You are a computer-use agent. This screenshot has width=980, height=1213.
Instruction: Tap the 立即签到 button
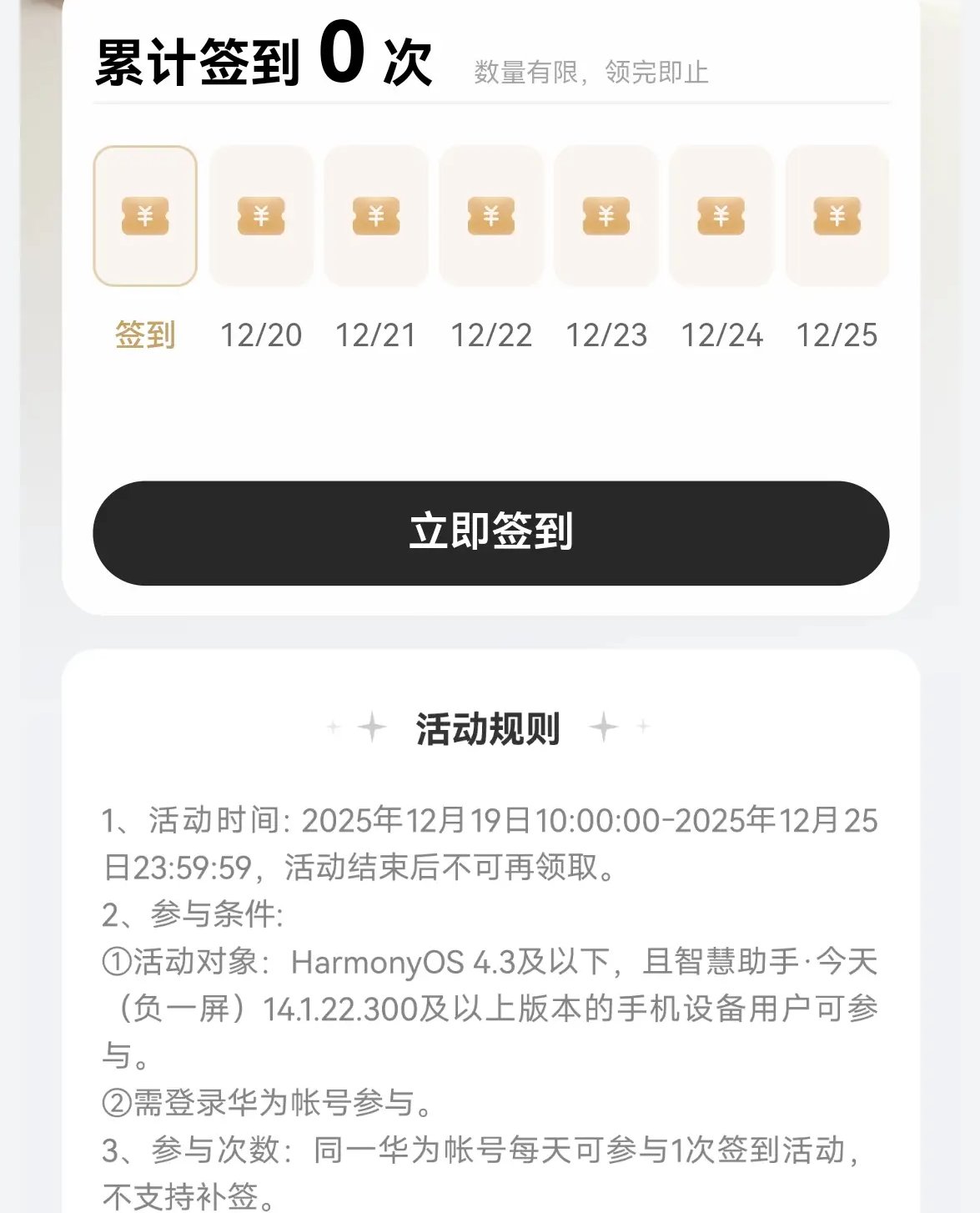tap(490, 532)
